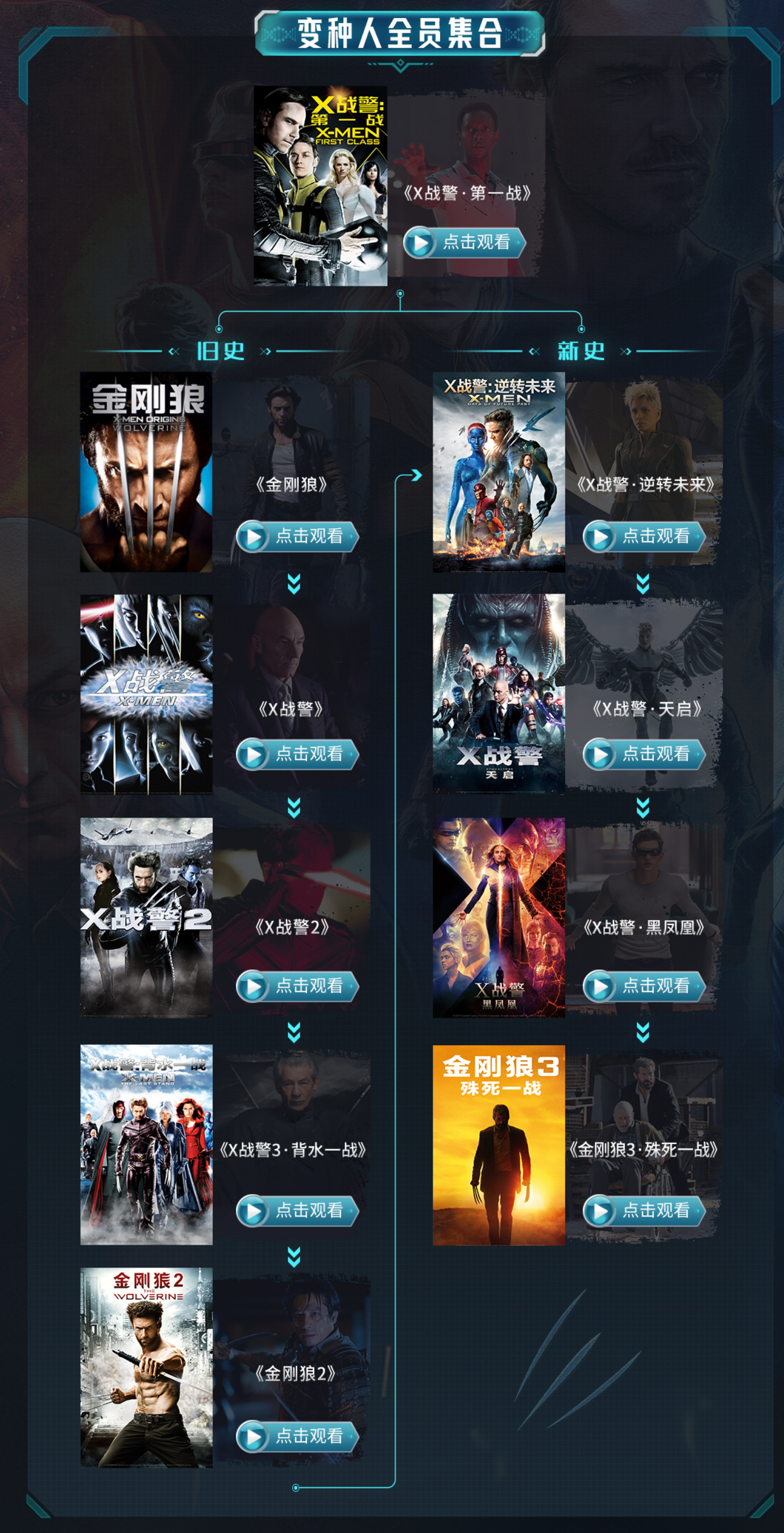Watch 《金刚狼2》 now
This screenshot has width=784, height=1533.
[x=297, y=1436]
